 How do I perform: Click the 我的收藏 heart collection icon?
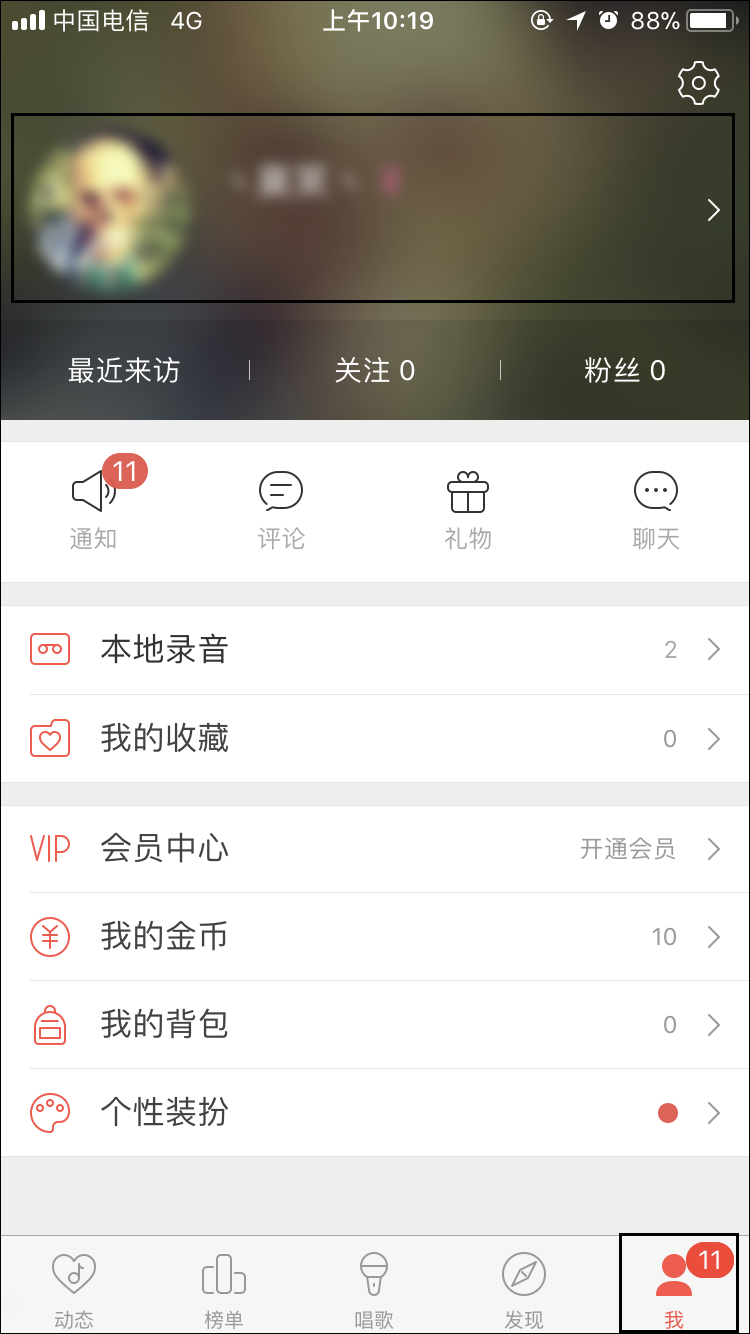(x=51, y=738)
